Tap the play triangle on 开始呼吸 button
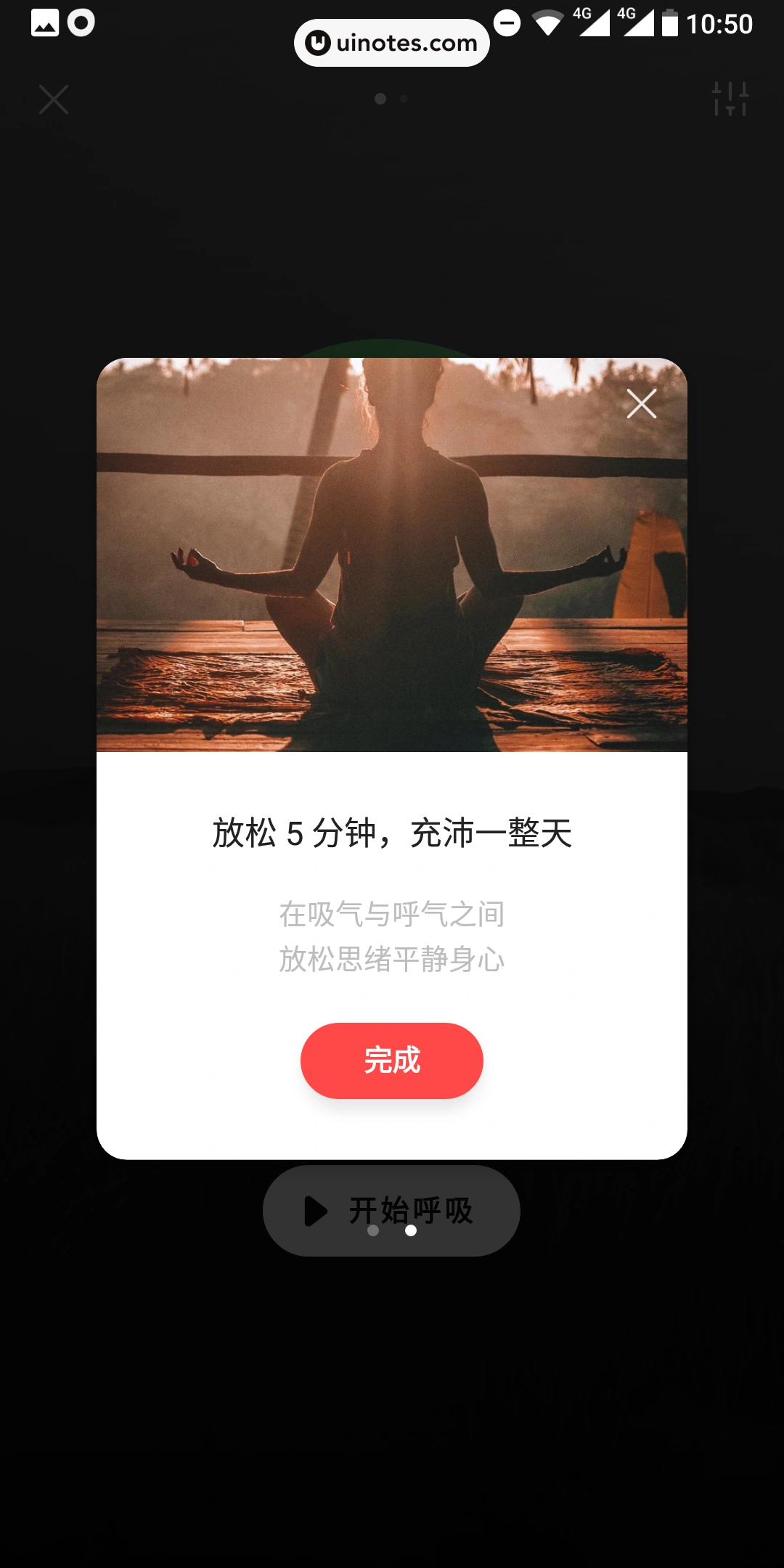The image size is (784, 1568). [314, 1210]
